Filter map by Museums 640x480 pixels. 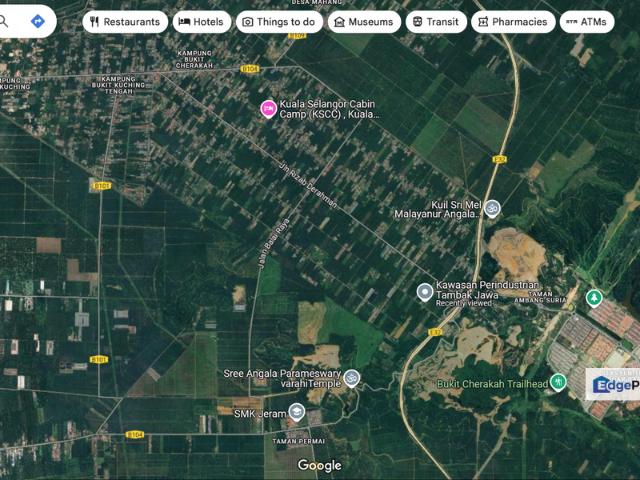click(x=364, y=21)
